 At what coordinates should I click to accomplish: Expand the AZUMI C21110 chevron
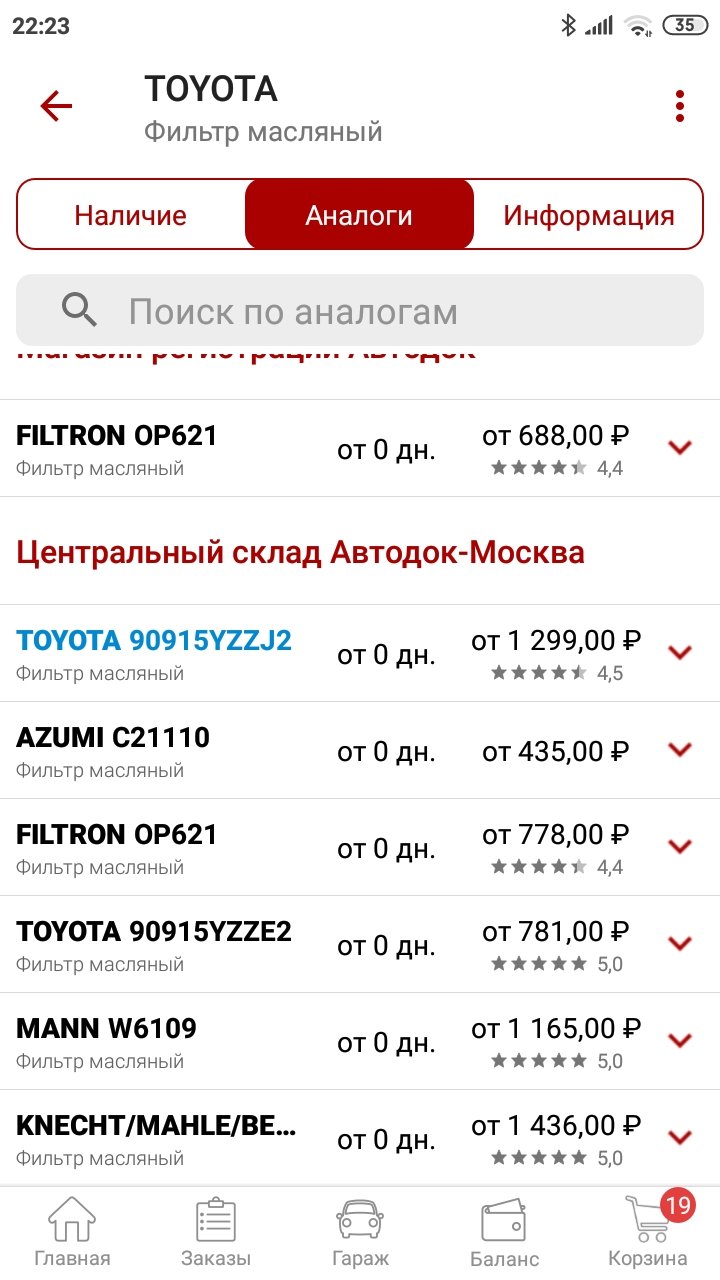click(680, 750)
